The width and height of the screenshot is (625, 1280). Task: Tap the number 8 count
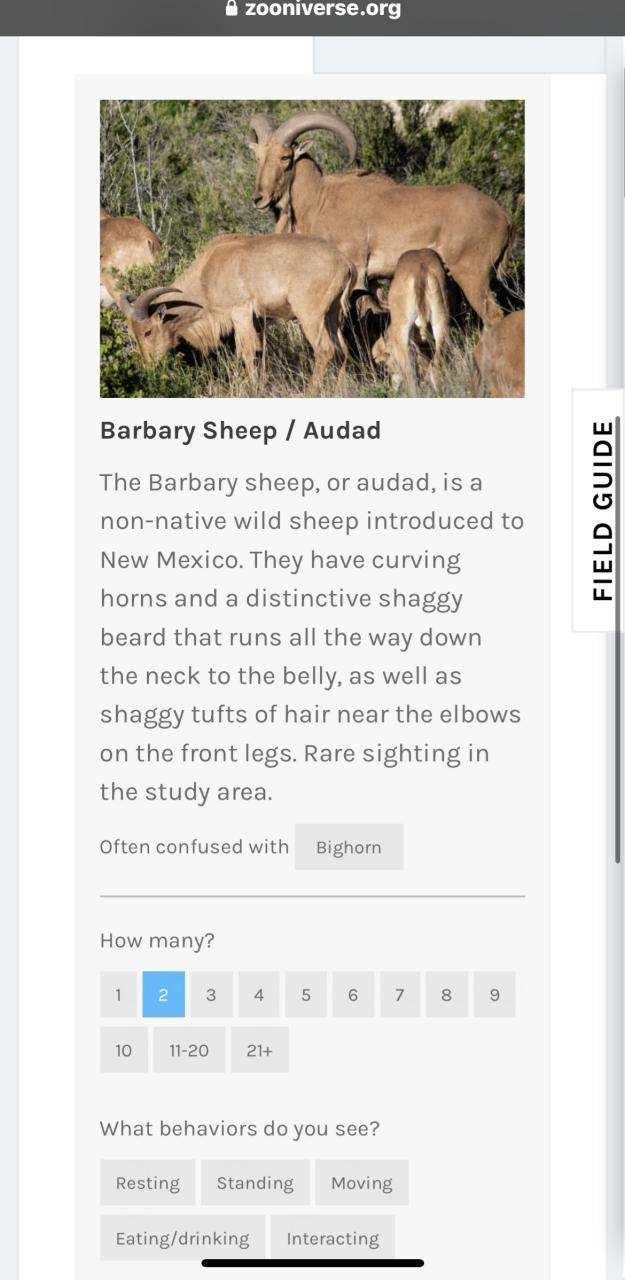pos(446,995)
